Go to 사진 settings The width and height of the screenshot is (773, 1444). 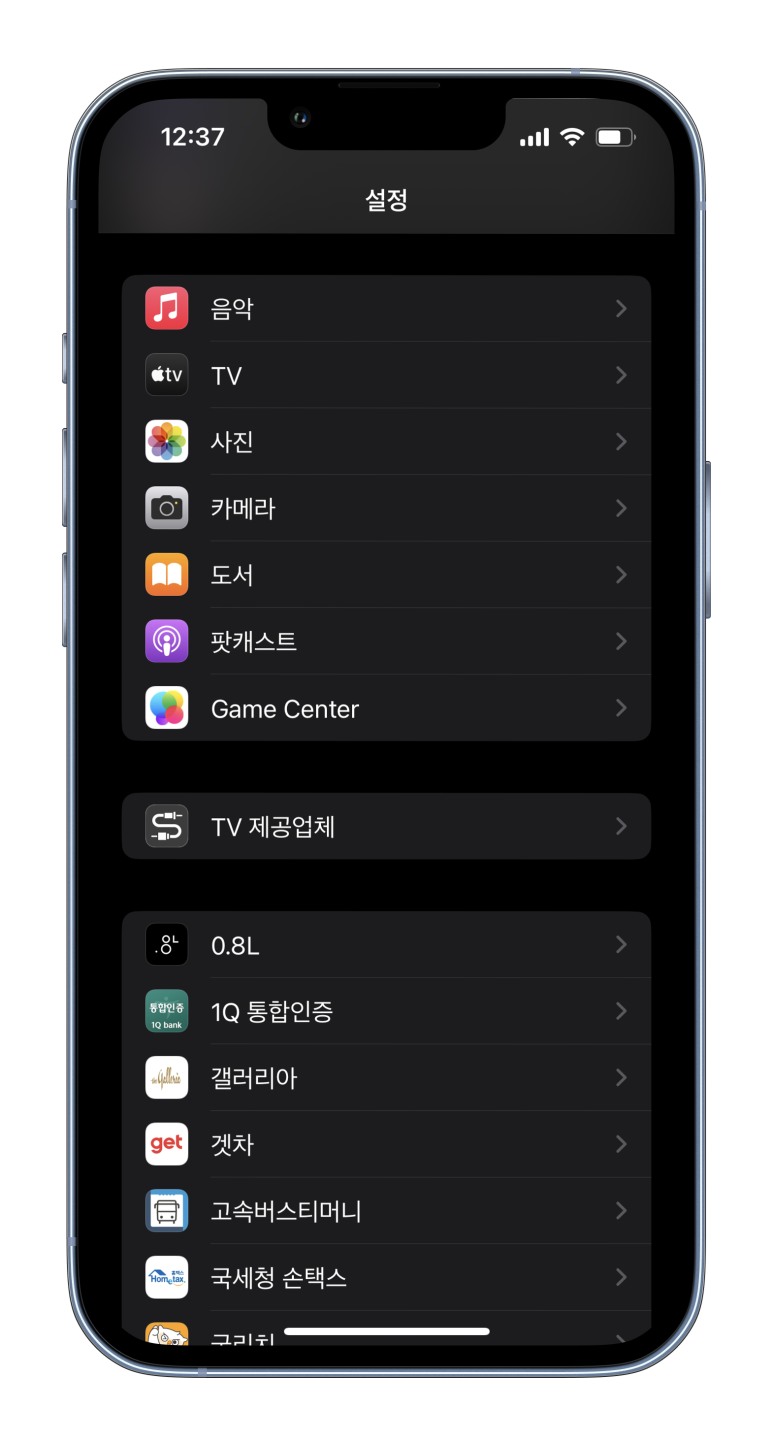coord(386,441)
